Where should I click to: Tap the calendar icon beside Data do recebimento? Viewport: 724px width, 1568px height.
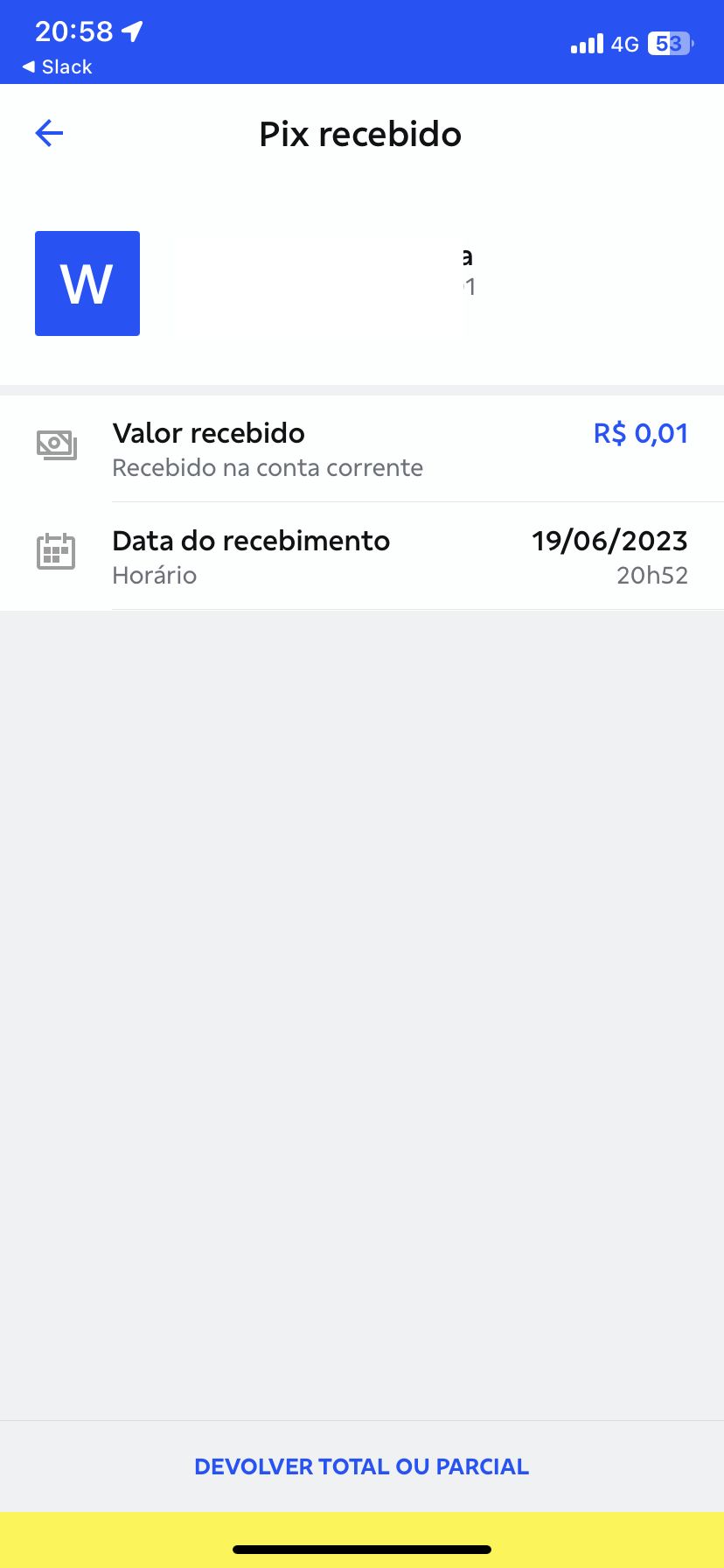coord(55,553)
